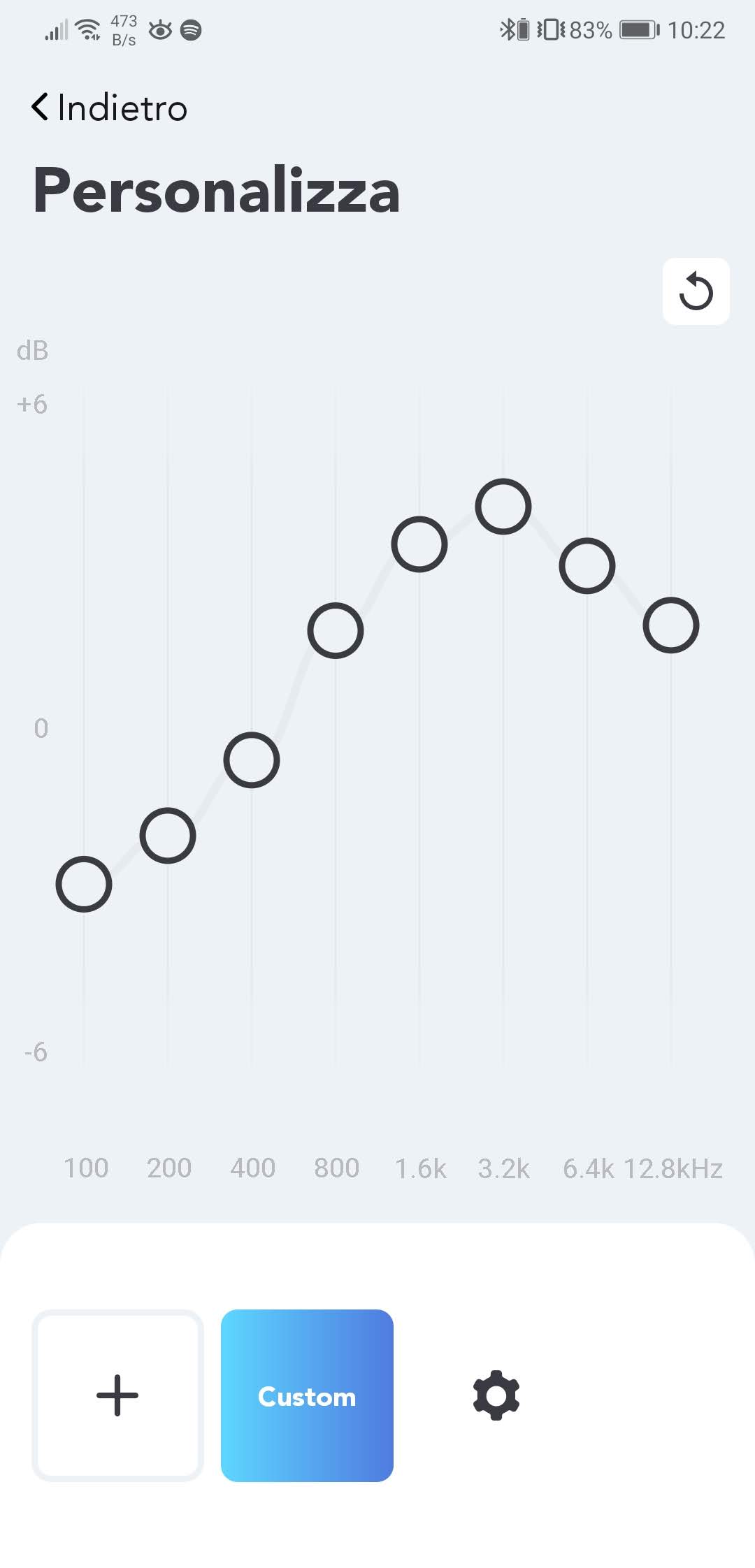Tap the 200 Hz band handle
The width and height of the screenshot is (755, 1568).
[x=168, y=836]
